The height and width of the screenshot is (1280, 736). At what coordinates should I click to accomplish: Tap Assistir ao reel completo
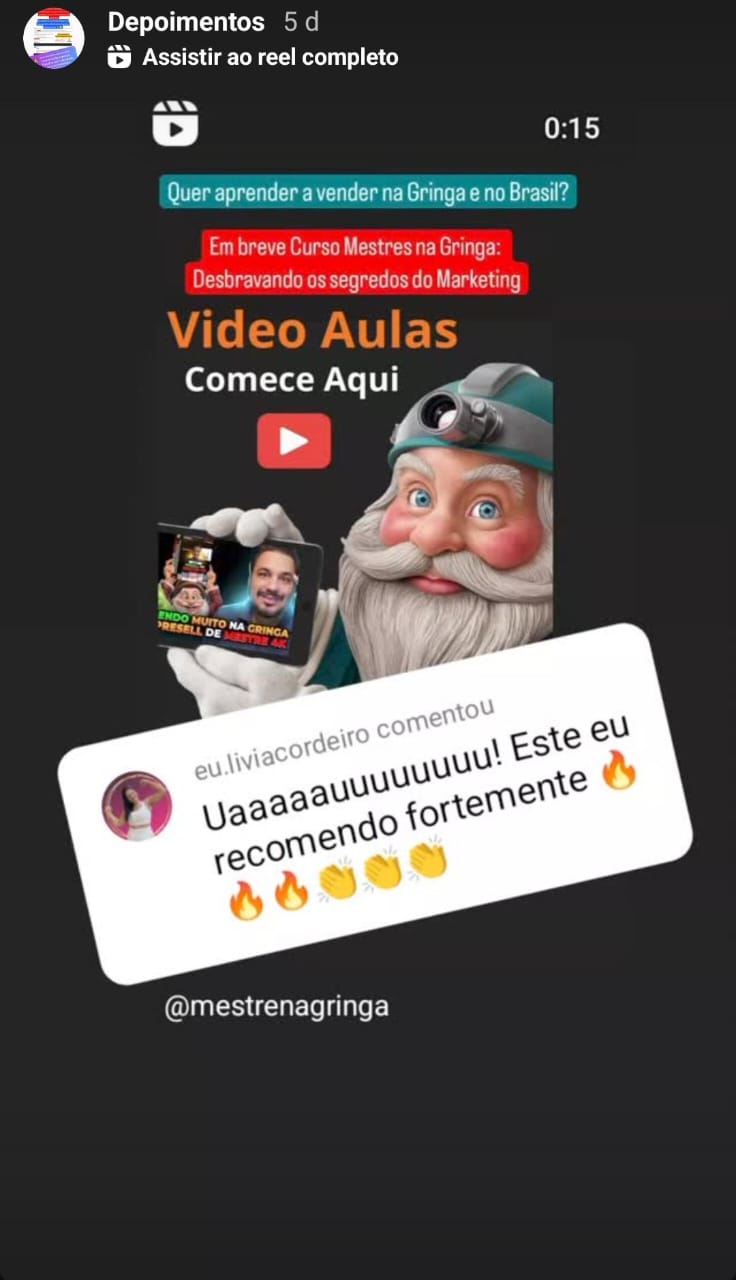(x=269, y=57)
